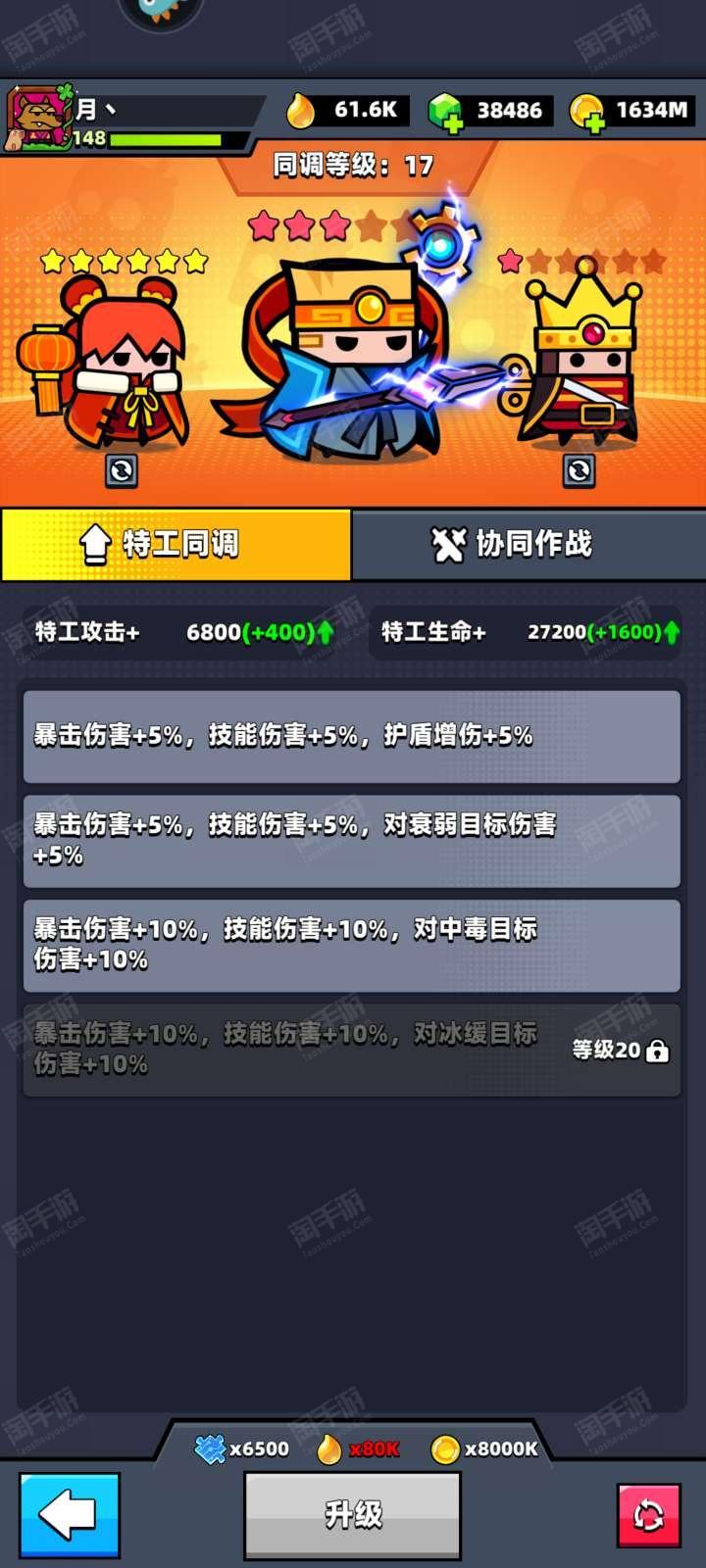Swap the left red-haired agent
The width and height of the screenshot is (706, 1568).
point(122,471)
